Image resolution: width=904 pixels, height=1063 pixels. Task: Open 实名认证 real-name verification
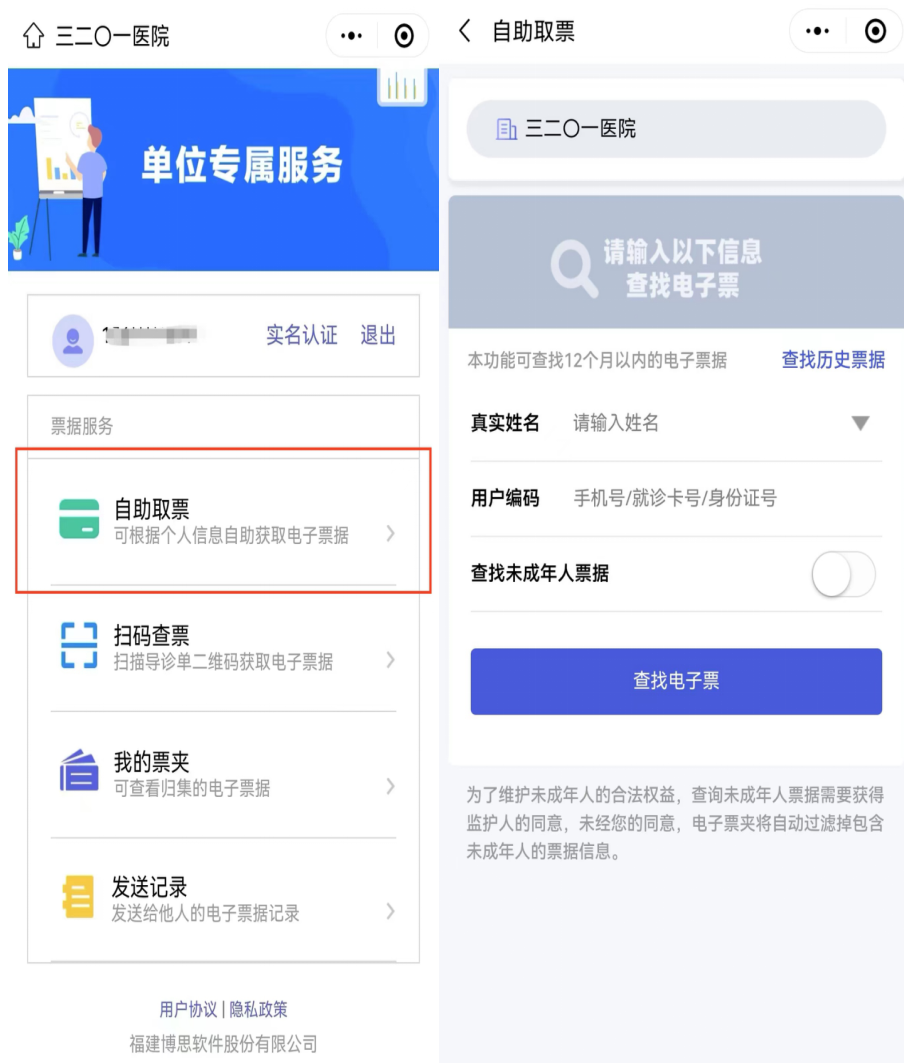pos(301,335)
